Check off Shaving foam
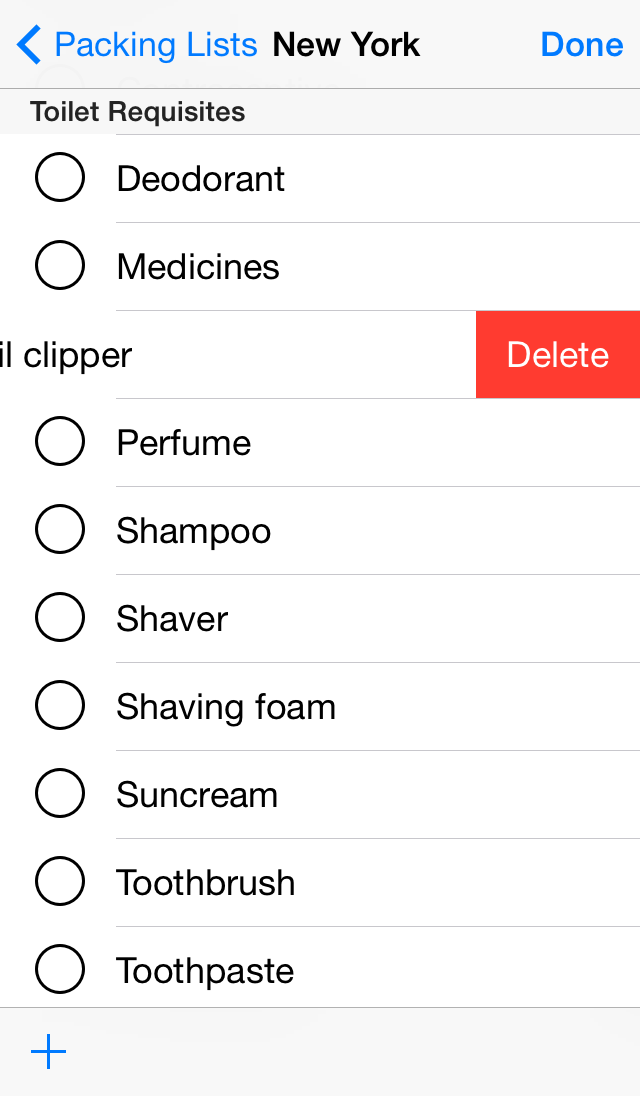 point(60,707)
